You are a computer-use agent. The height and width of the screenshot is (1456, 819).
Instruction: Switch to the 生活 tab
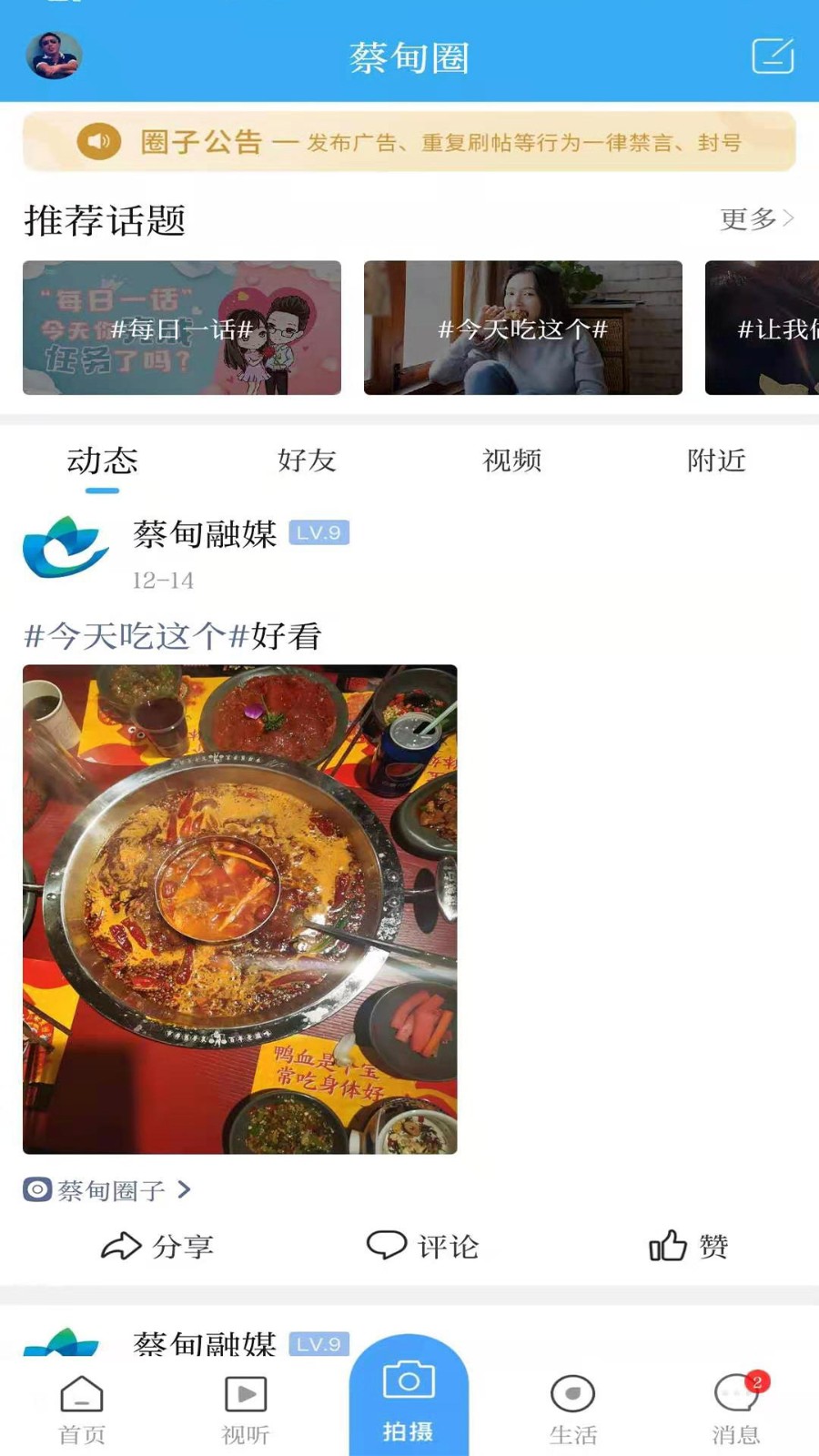coord(572,1410)
